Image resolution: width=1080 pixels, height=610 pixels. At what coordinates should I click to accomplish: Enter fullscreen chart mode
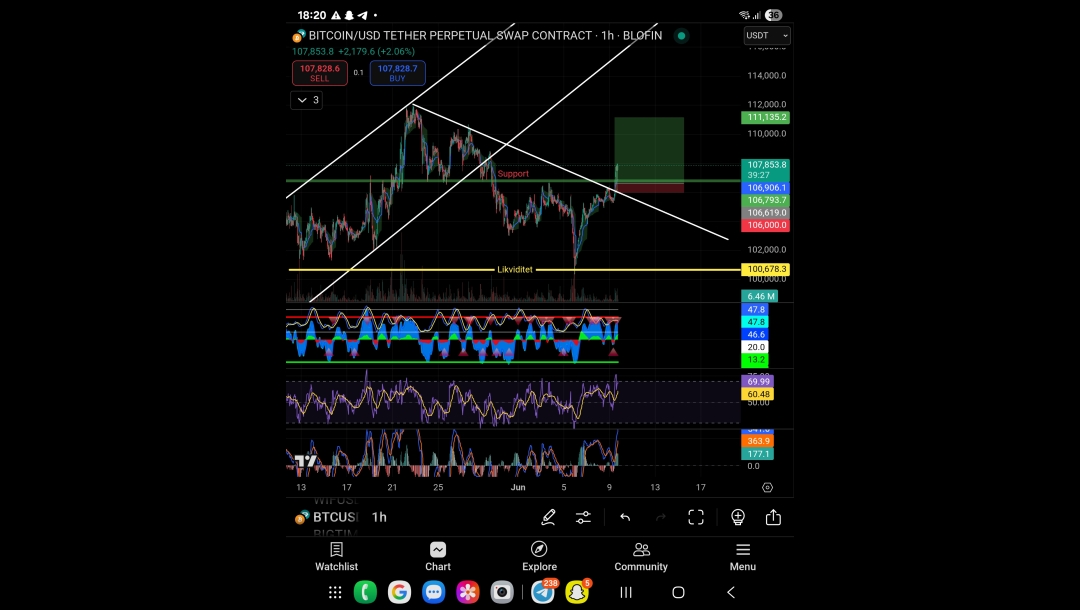coord(696,517)
